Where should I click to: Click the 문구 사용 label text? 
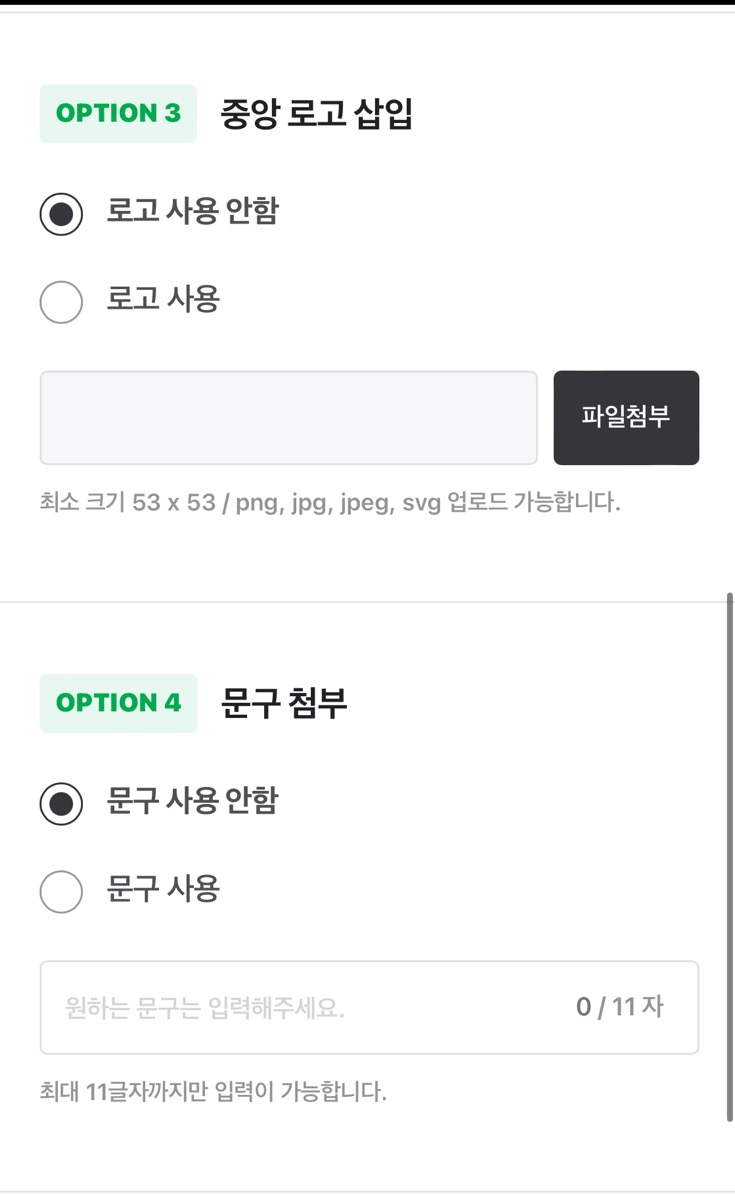point(163,890)
